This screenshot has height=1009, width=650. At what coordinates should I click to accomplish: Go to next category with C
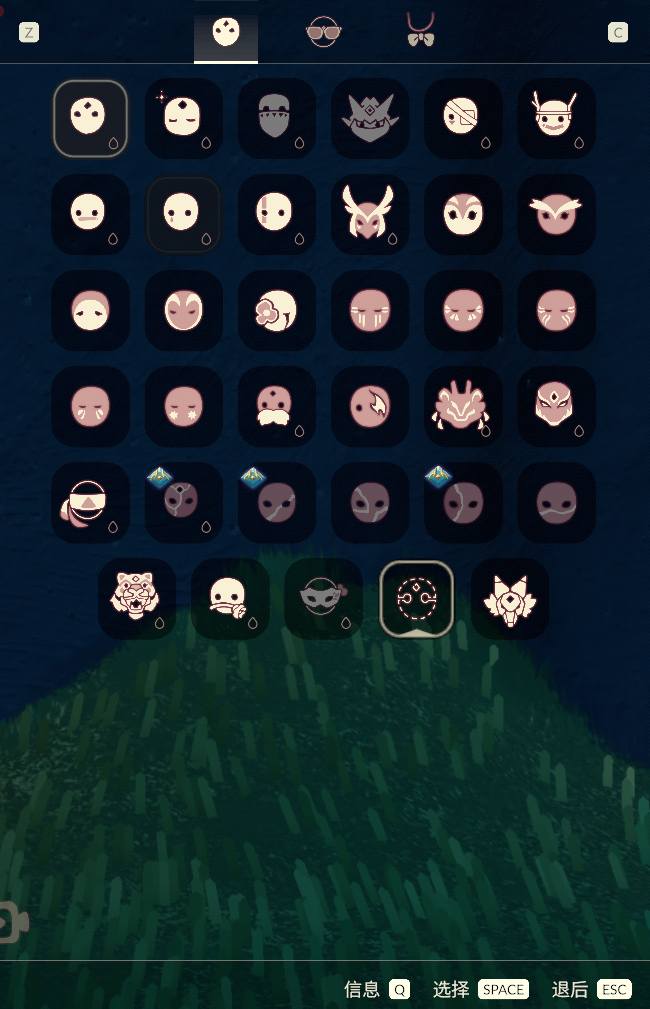617,33
